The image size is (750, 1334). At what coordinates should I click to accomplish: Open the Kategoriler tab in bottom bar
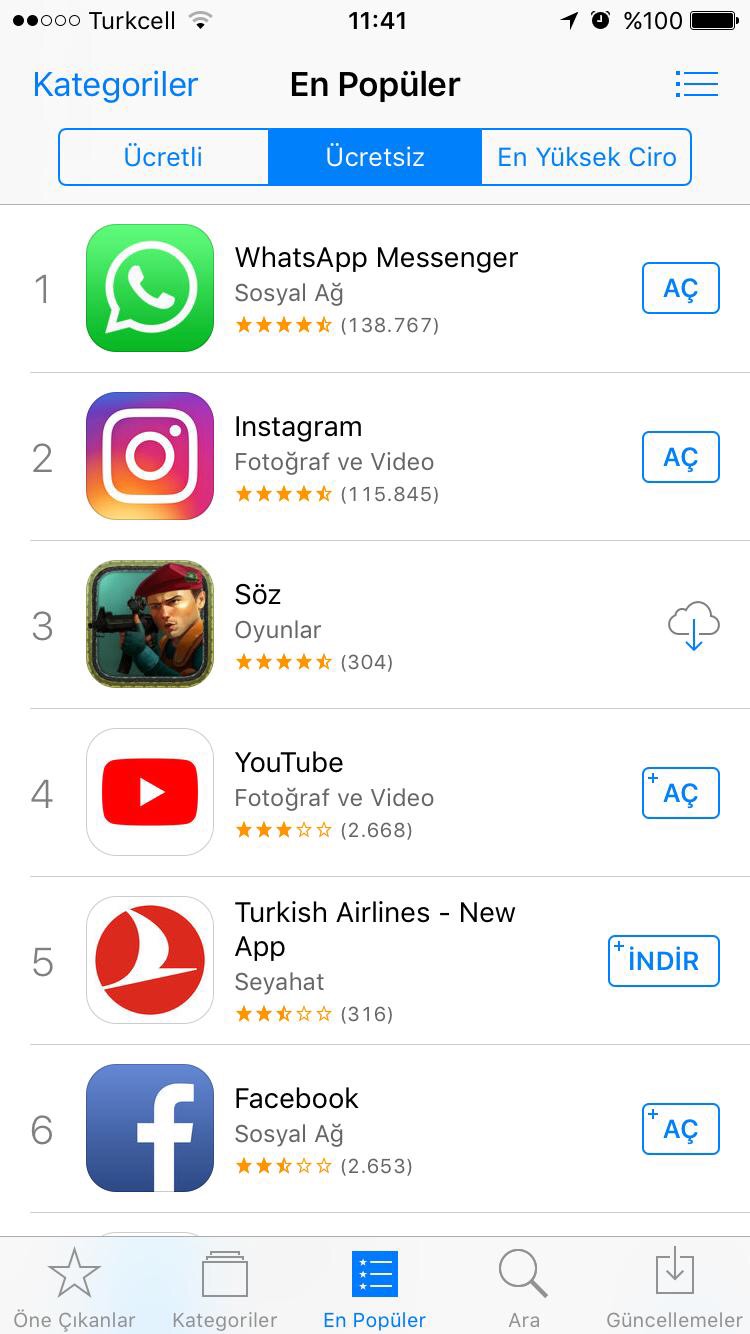coord(225,1290)
